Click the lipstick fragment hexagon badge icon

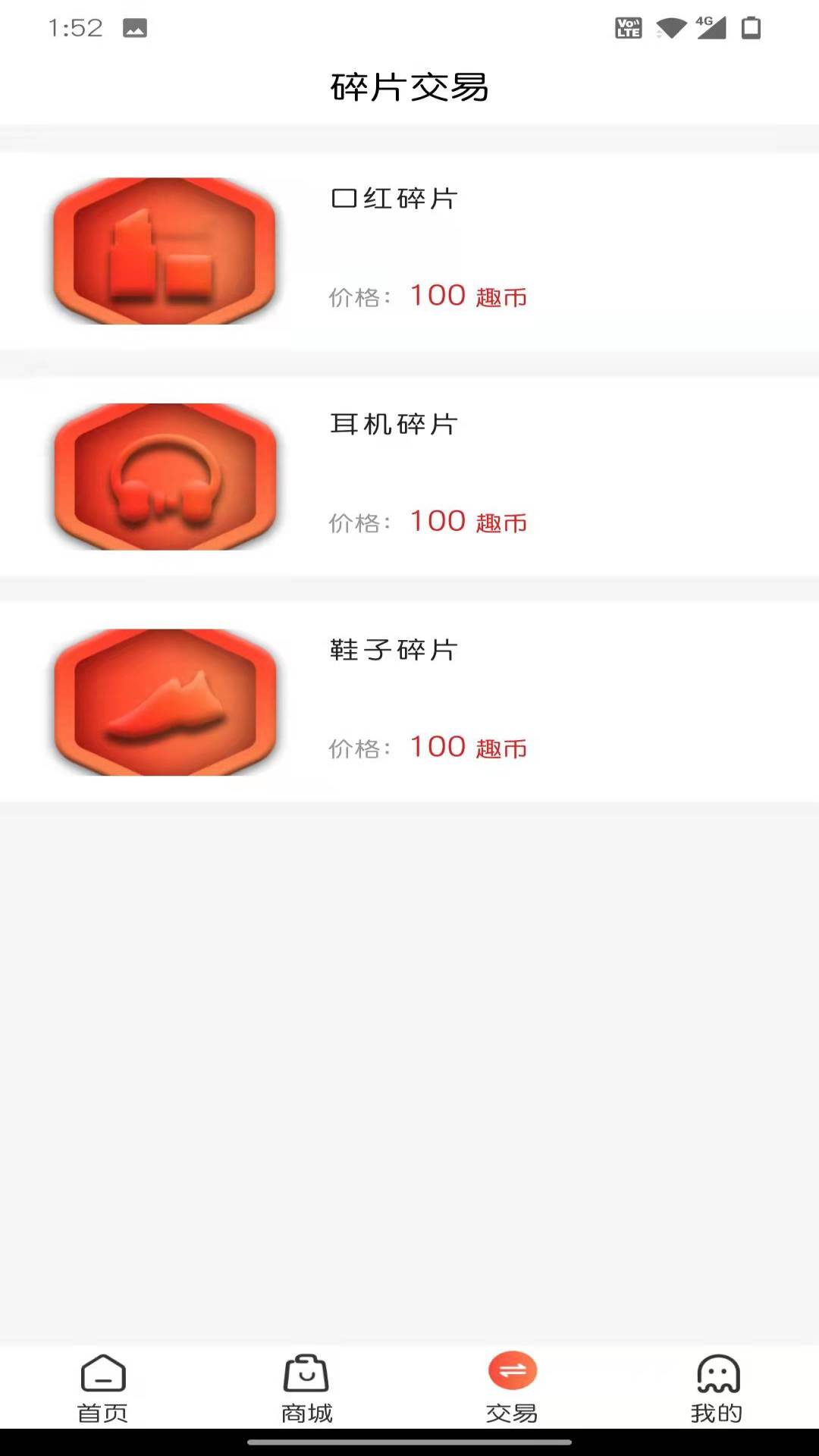pos(165,250)
